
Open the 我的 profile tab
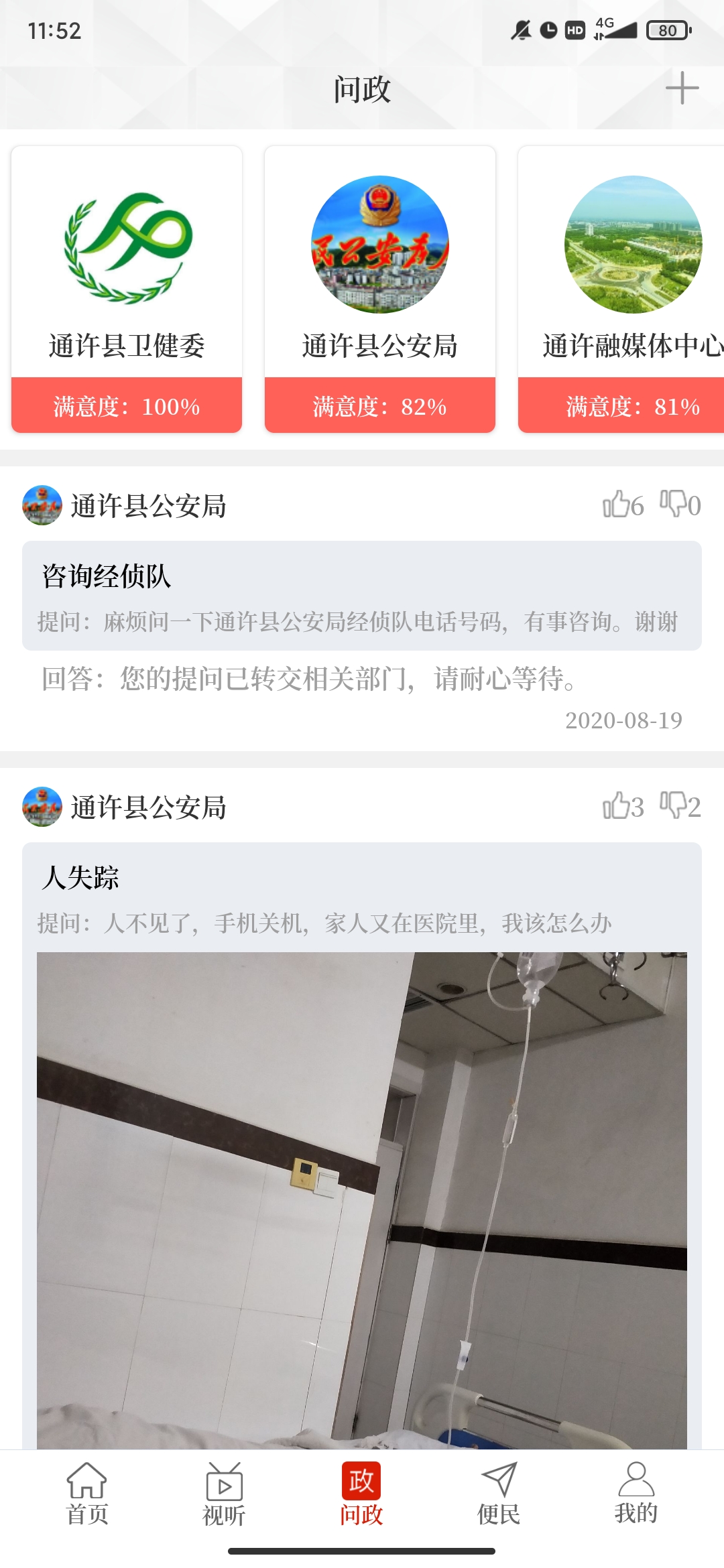[x=636, y=1493]
